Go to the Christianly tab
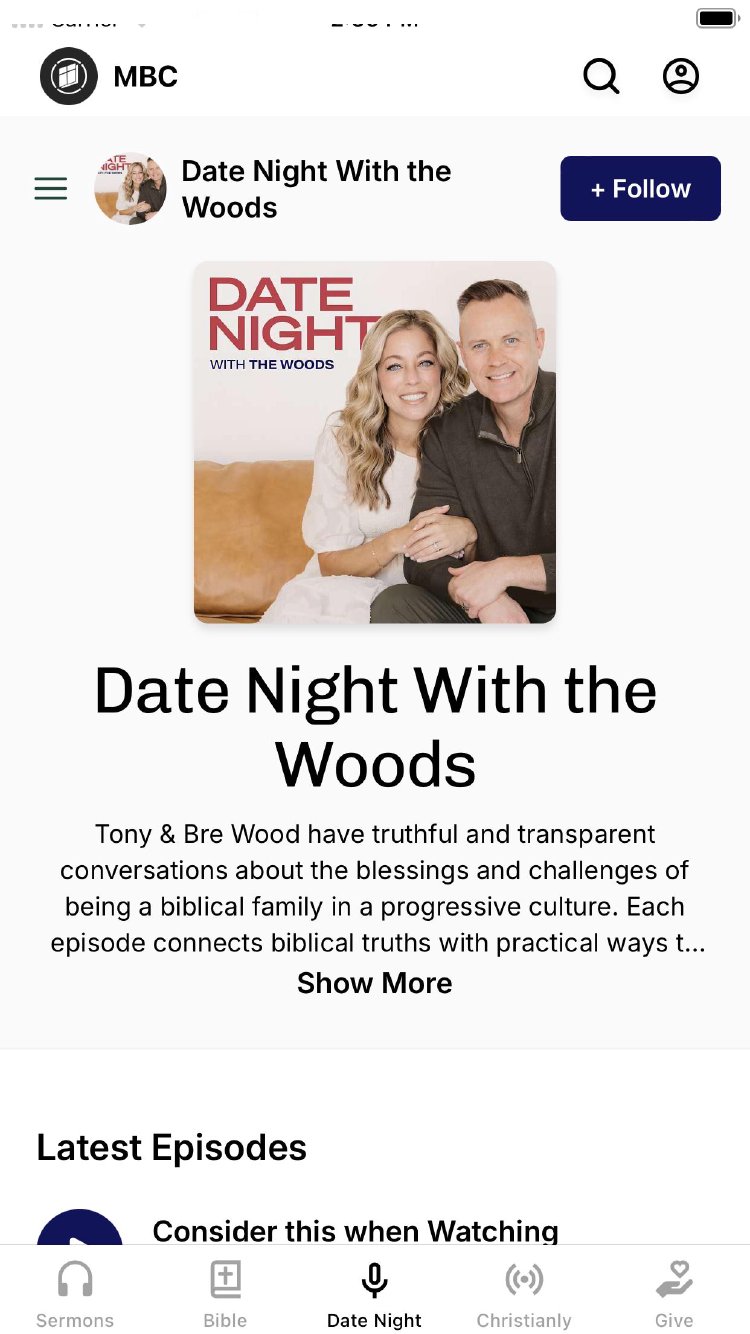This screenshot has width=750, height=1334. pos(524,1295)
